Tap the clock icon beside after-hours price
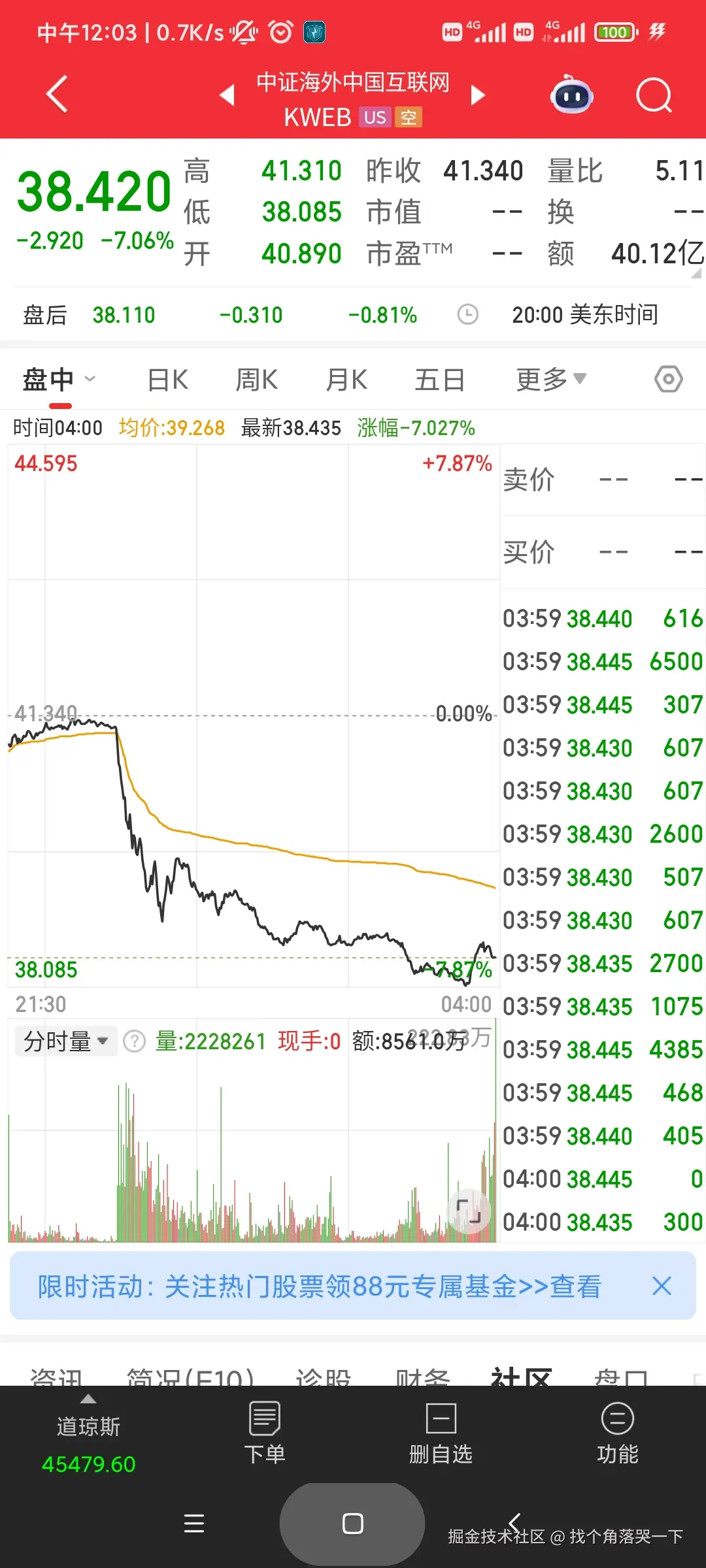 [468, 314]
